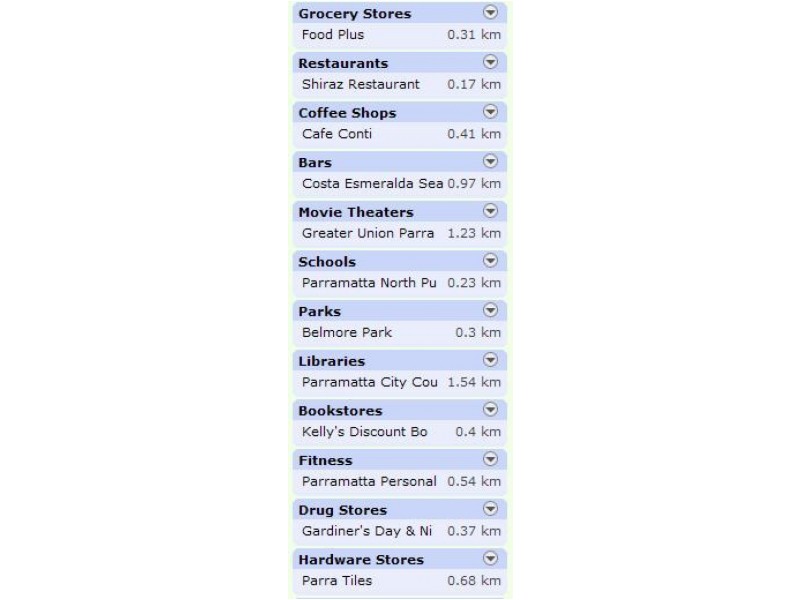800x600 pixels.
Task: Expand the Libraries category
Action: 490,360
